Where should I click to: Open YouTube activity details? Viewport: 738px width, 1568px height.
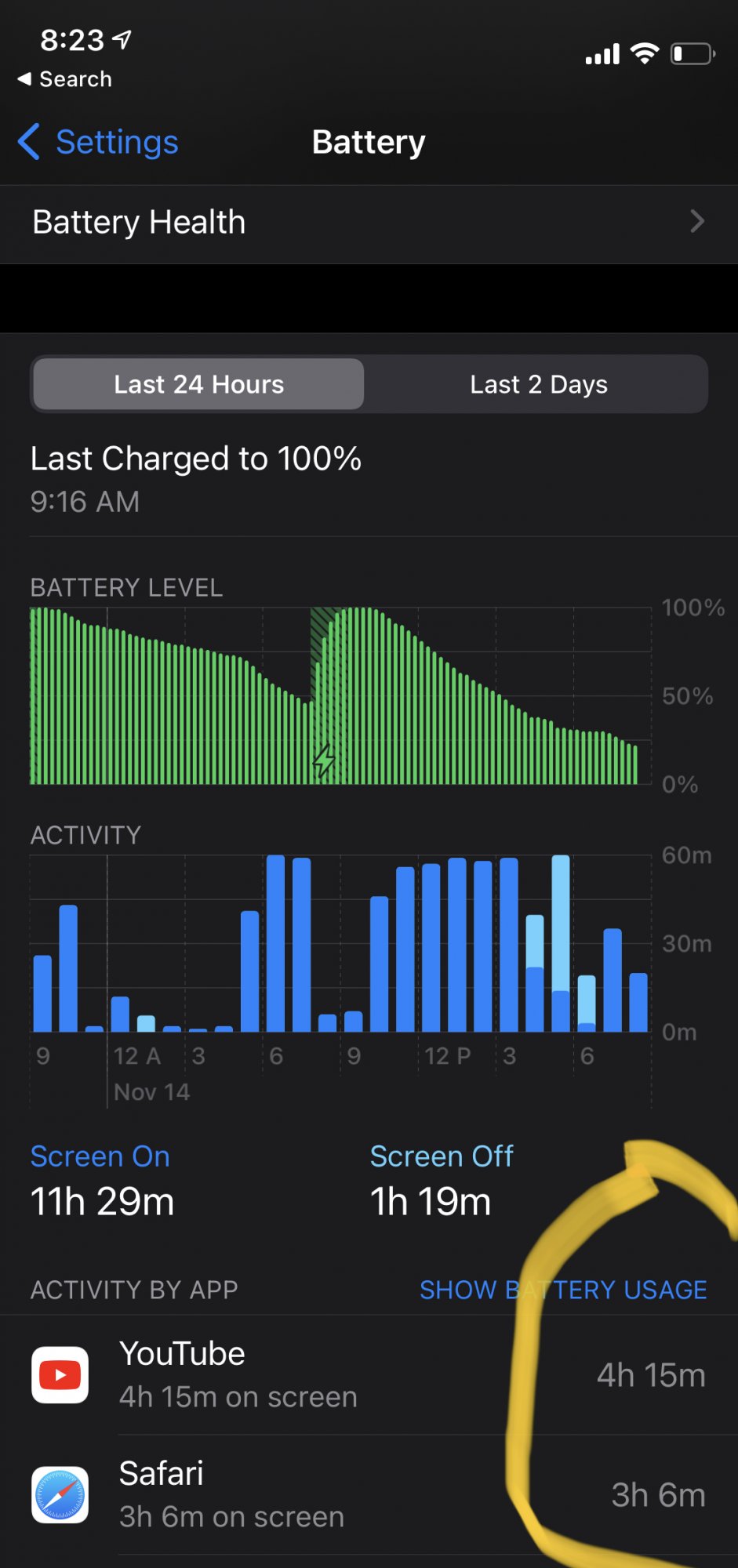(369, 1374)
